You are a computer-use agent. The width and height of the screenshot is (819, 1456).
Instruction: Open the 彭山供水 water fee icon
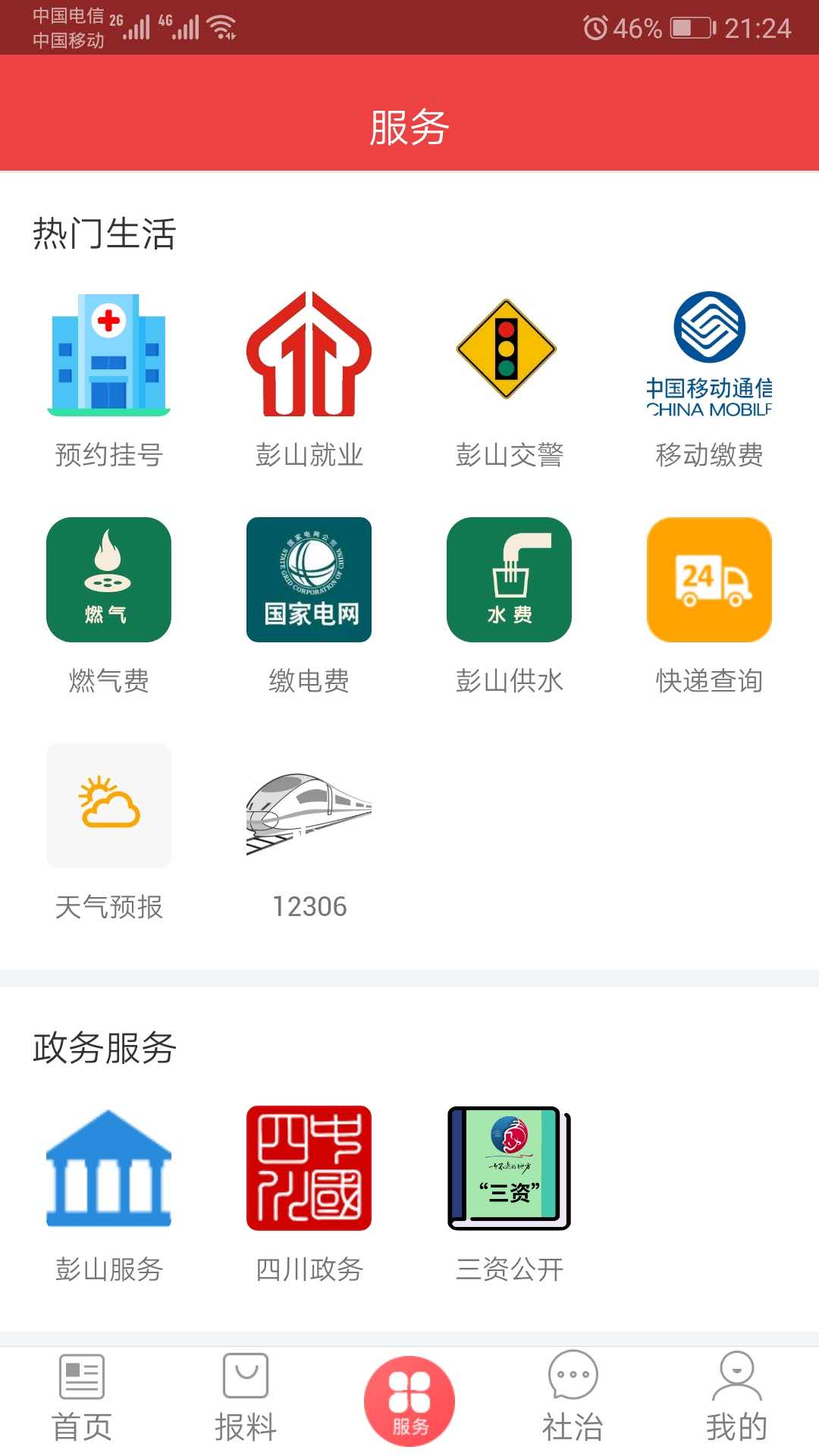(x=510, y=580)
